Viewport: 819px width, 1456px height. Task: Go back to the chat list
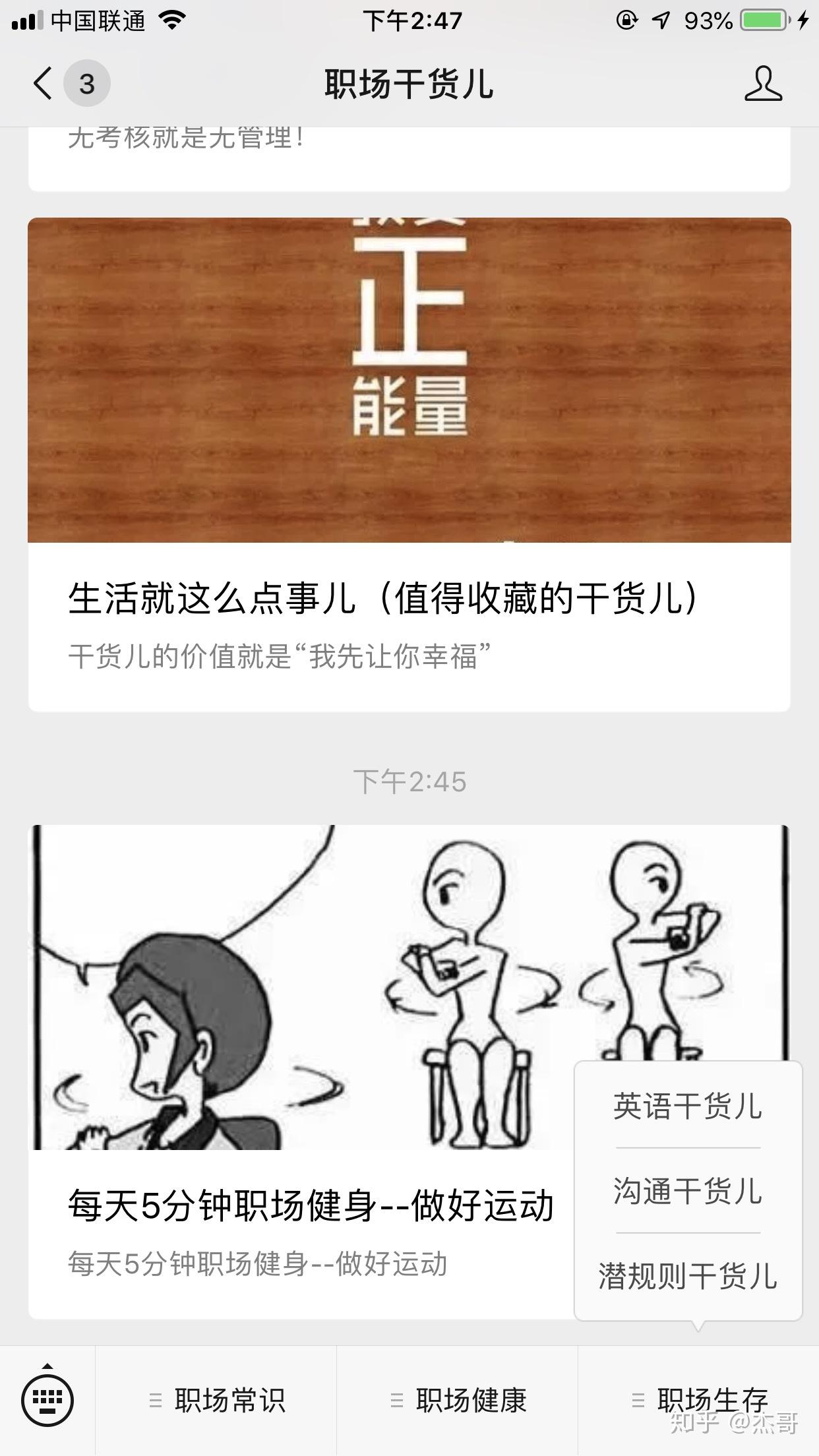(x=44, y=84)
